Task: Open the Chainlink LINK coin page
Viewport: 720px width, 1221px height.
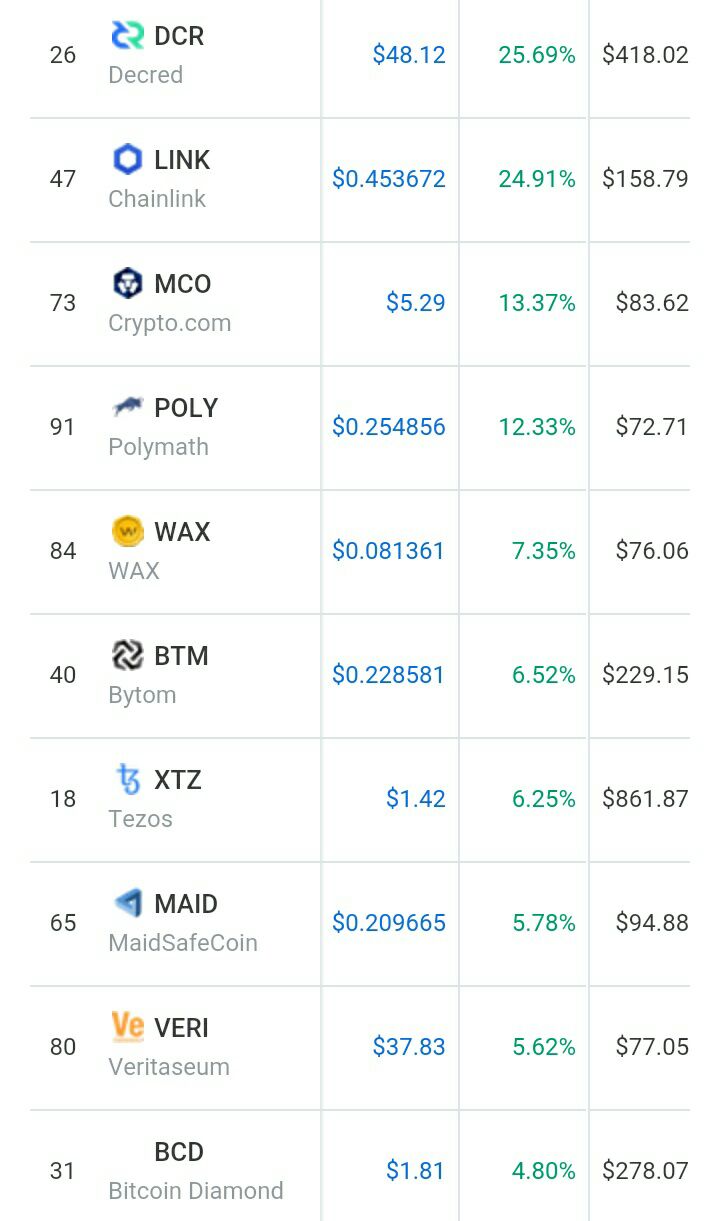Action: (181, 160)
